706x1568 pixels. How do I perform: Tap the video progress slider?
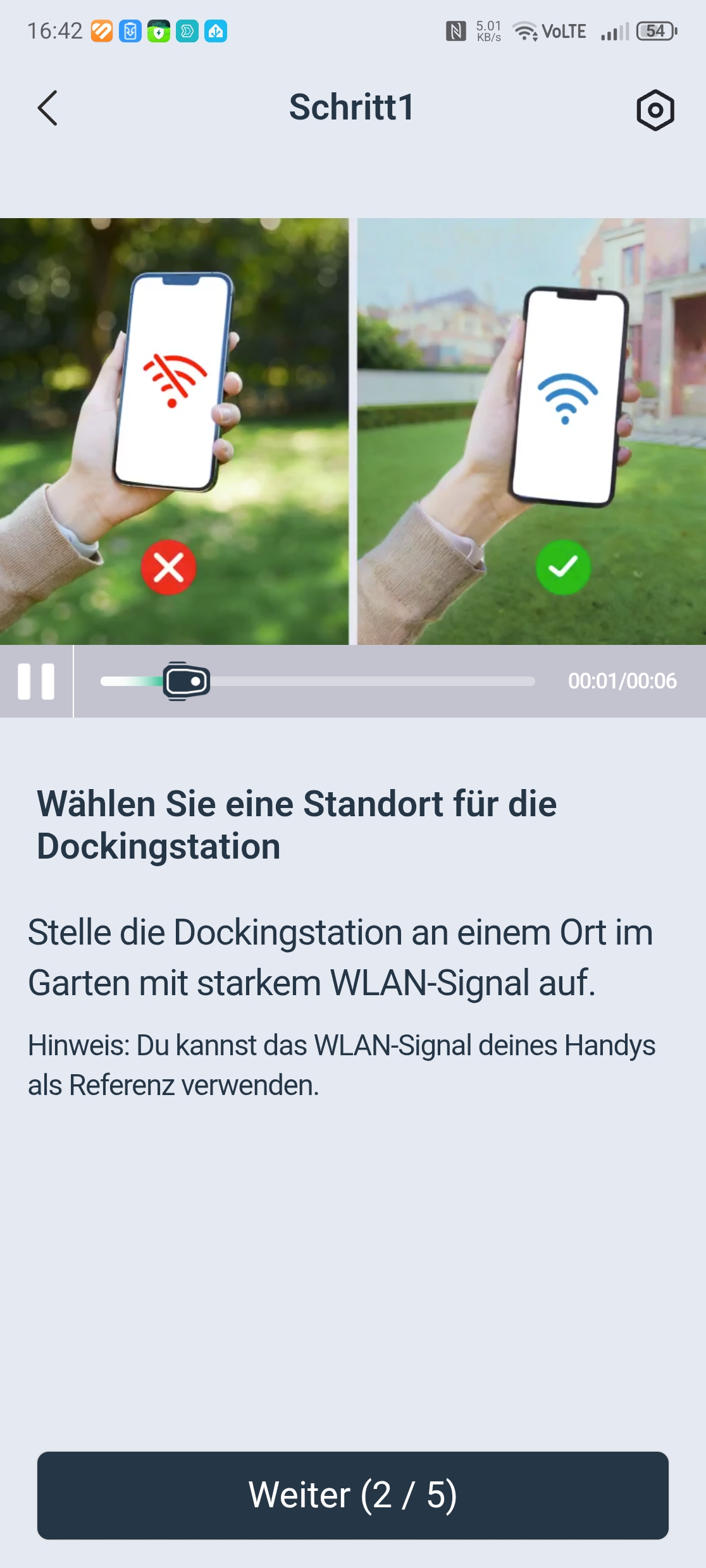(x=318, y=682)
